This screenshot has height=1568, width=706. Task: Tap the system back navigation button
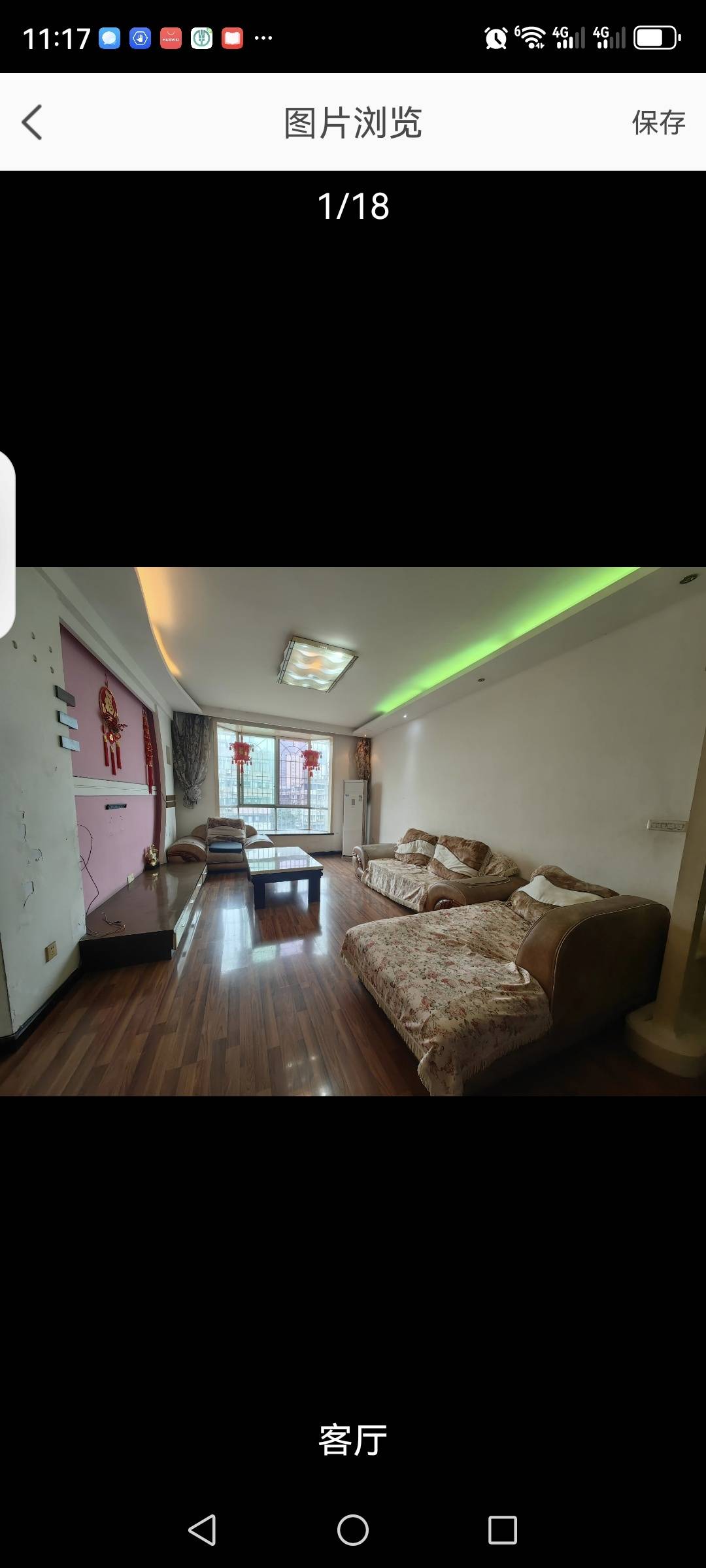202,1529
